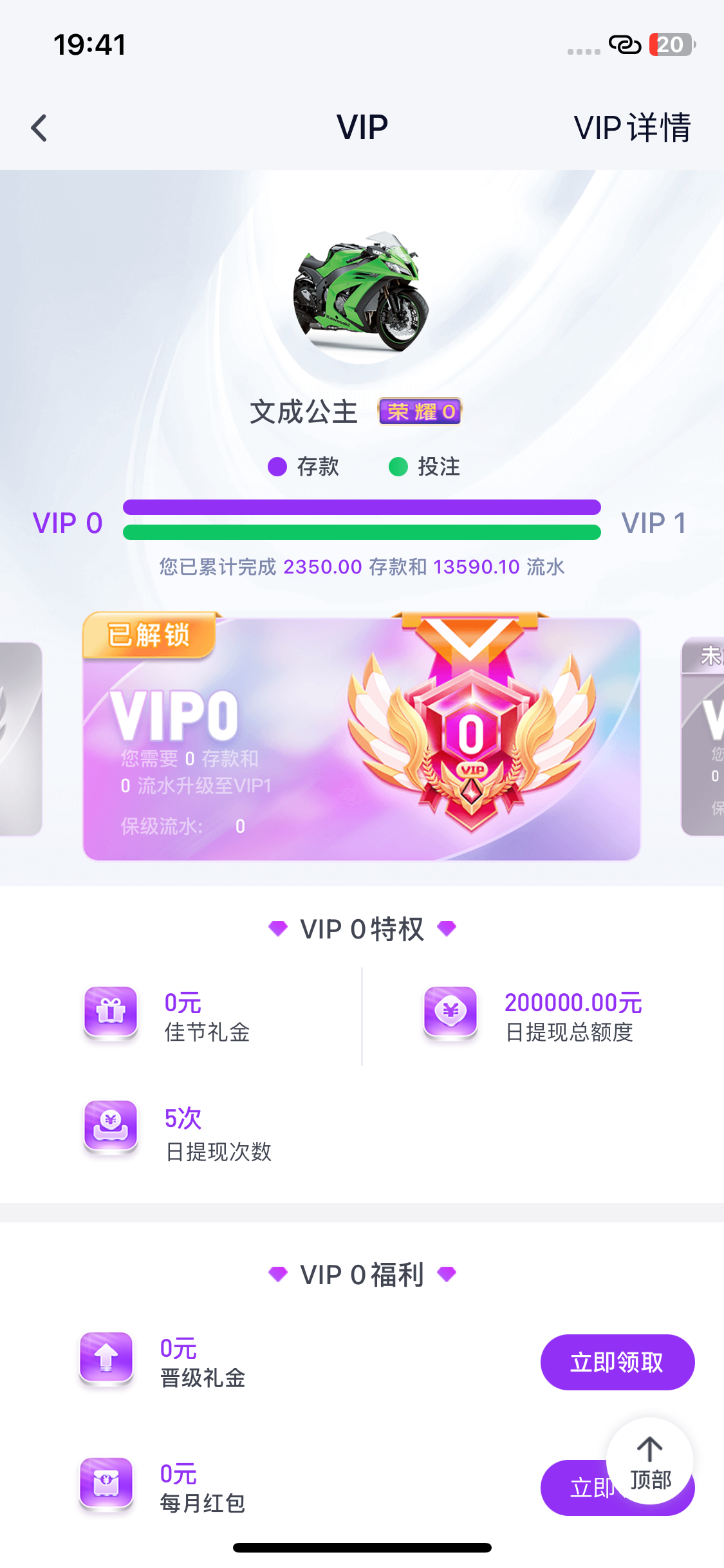Claim the 晋级礼金 with 立即领取
724x1568 pixels.
[617, 1361]
